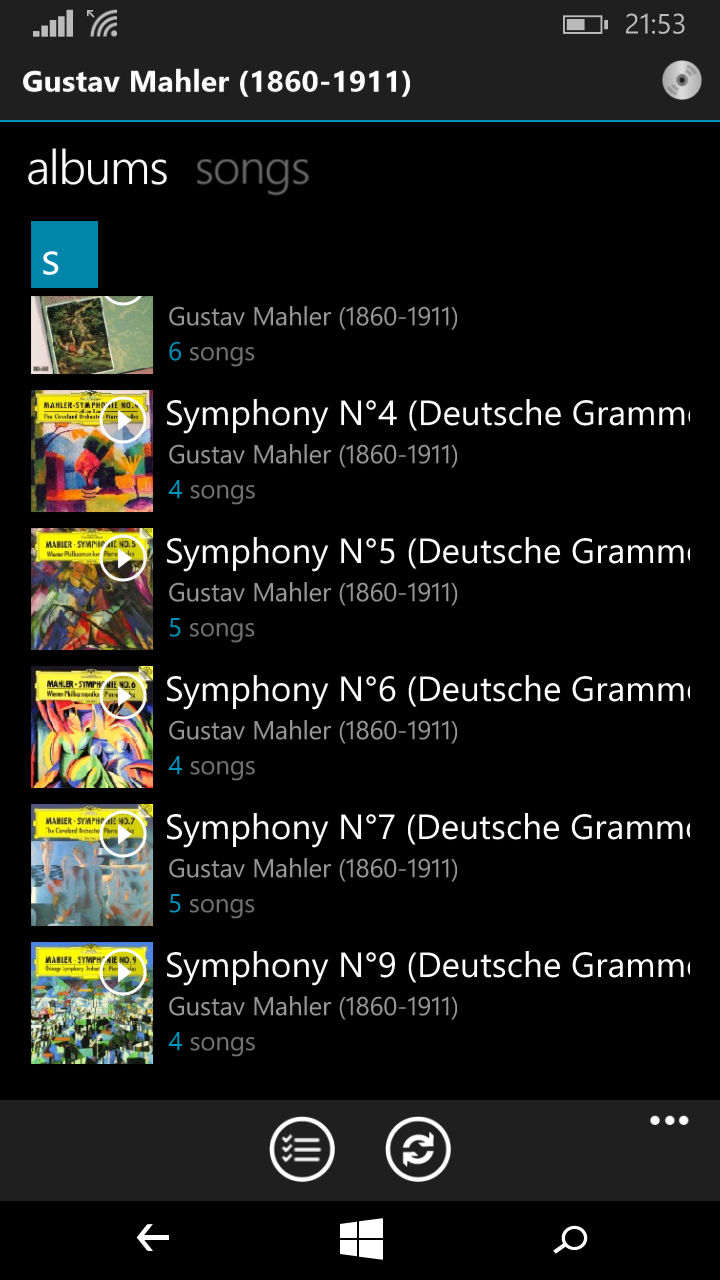Tap the select-items list button
Screen dimensions: 720x1280
click(302, 1149)
